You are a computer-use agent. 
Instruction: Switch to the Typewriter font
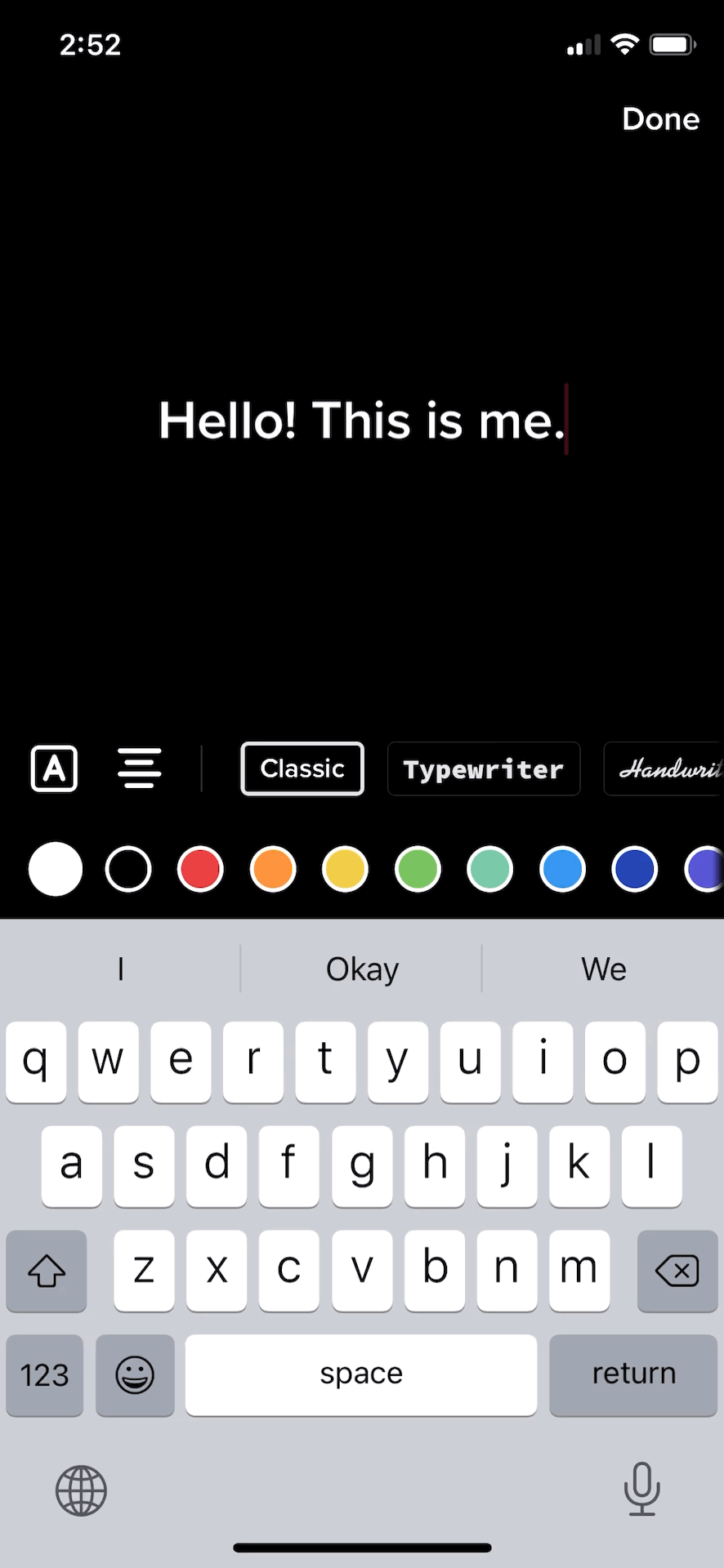click(484, 768)
